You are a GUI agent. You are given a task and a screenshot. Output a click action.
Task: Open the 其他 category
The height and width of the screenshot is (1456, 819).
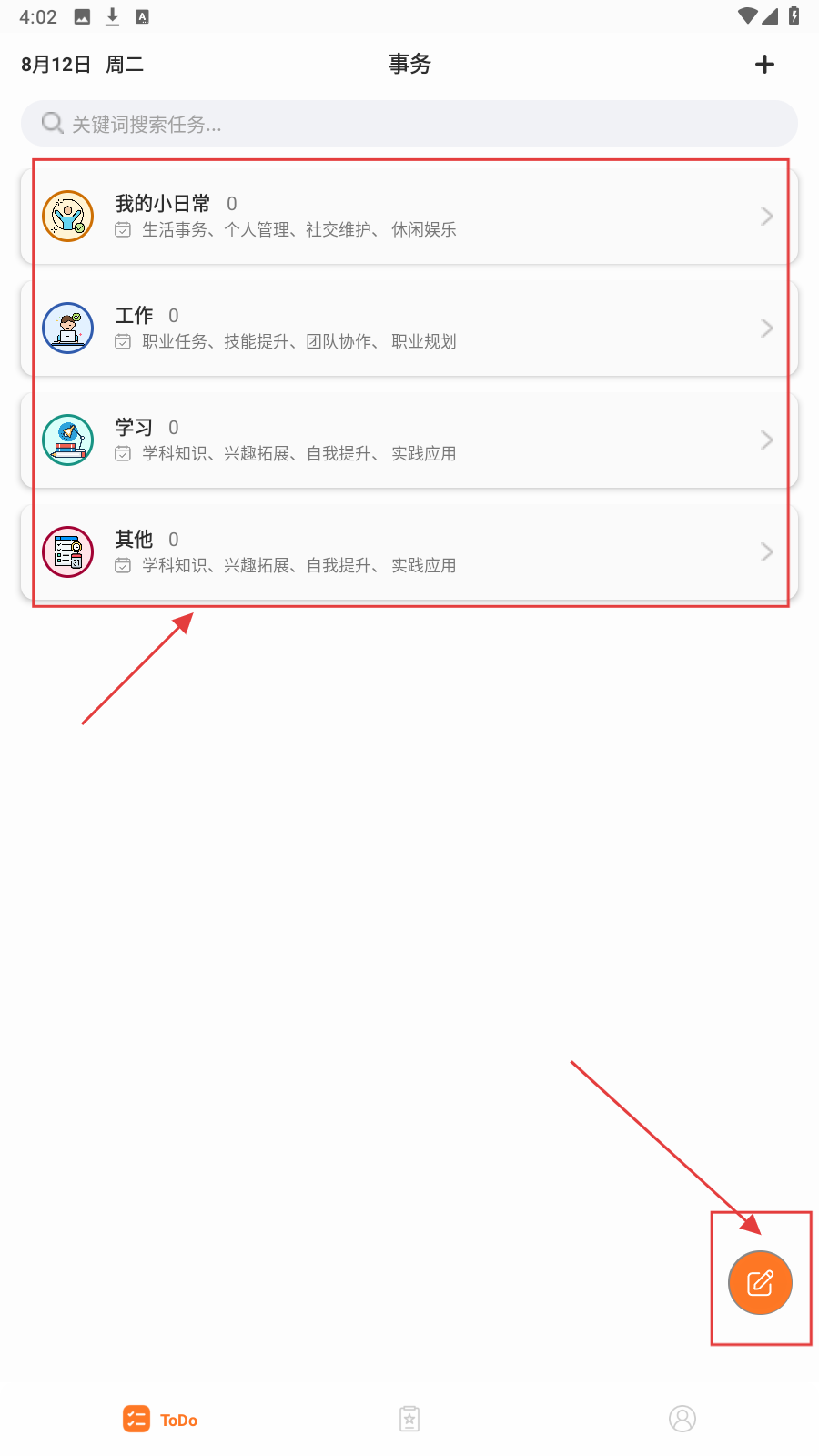click(409, 552)
